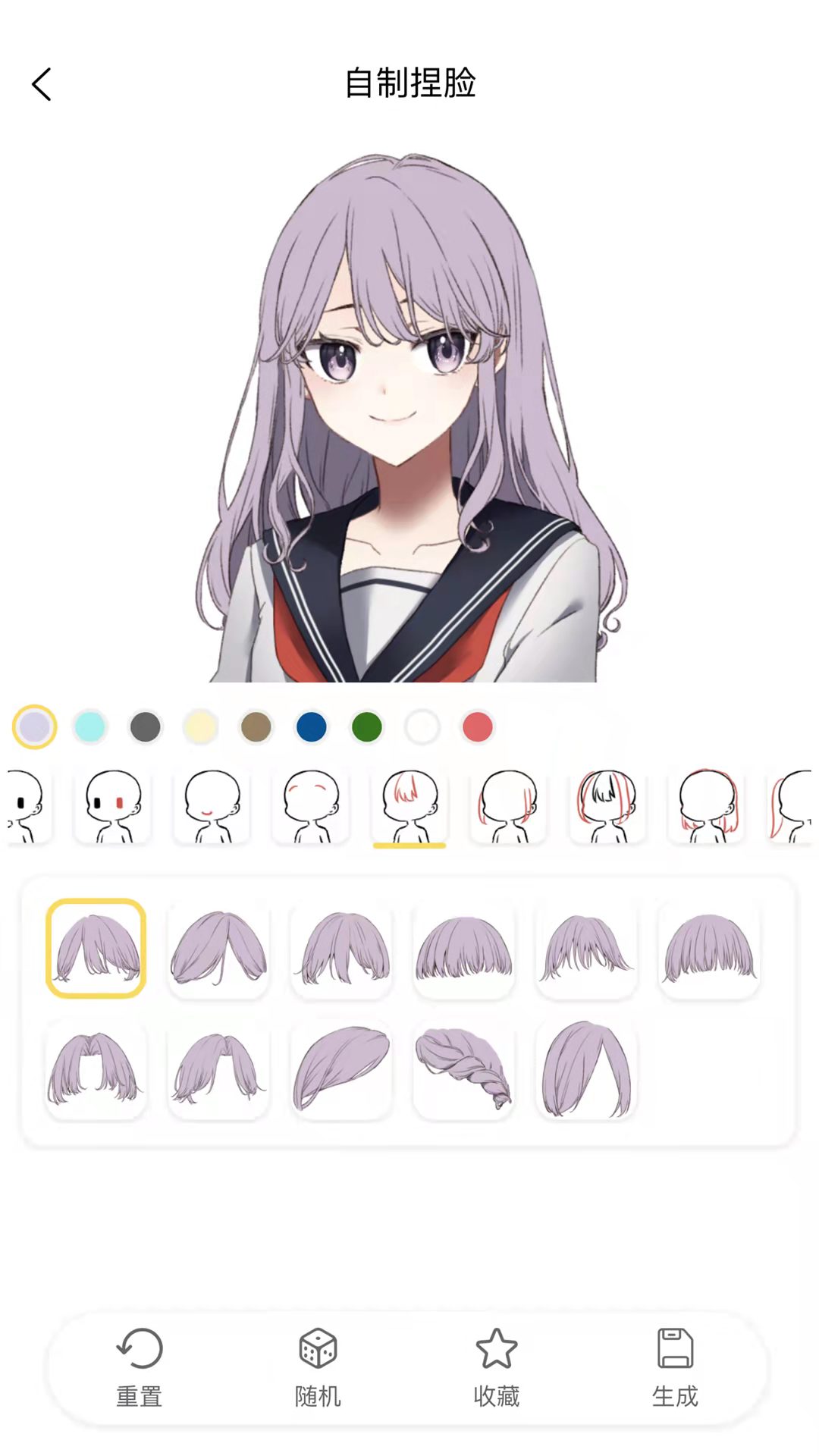Switch to the mouth category tab

click(212, 806)
